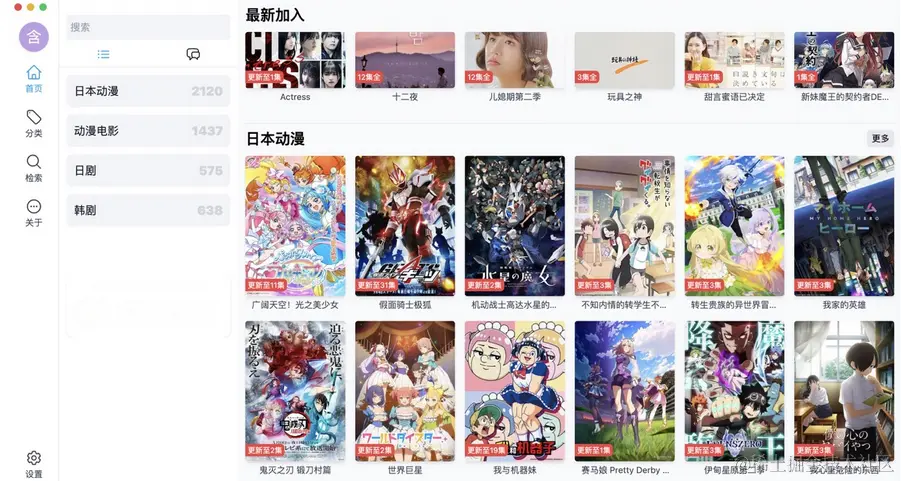Viewport: 901px width, 481px height.
Task: Switch to the list view tab icon
Action: click(104, 54)
